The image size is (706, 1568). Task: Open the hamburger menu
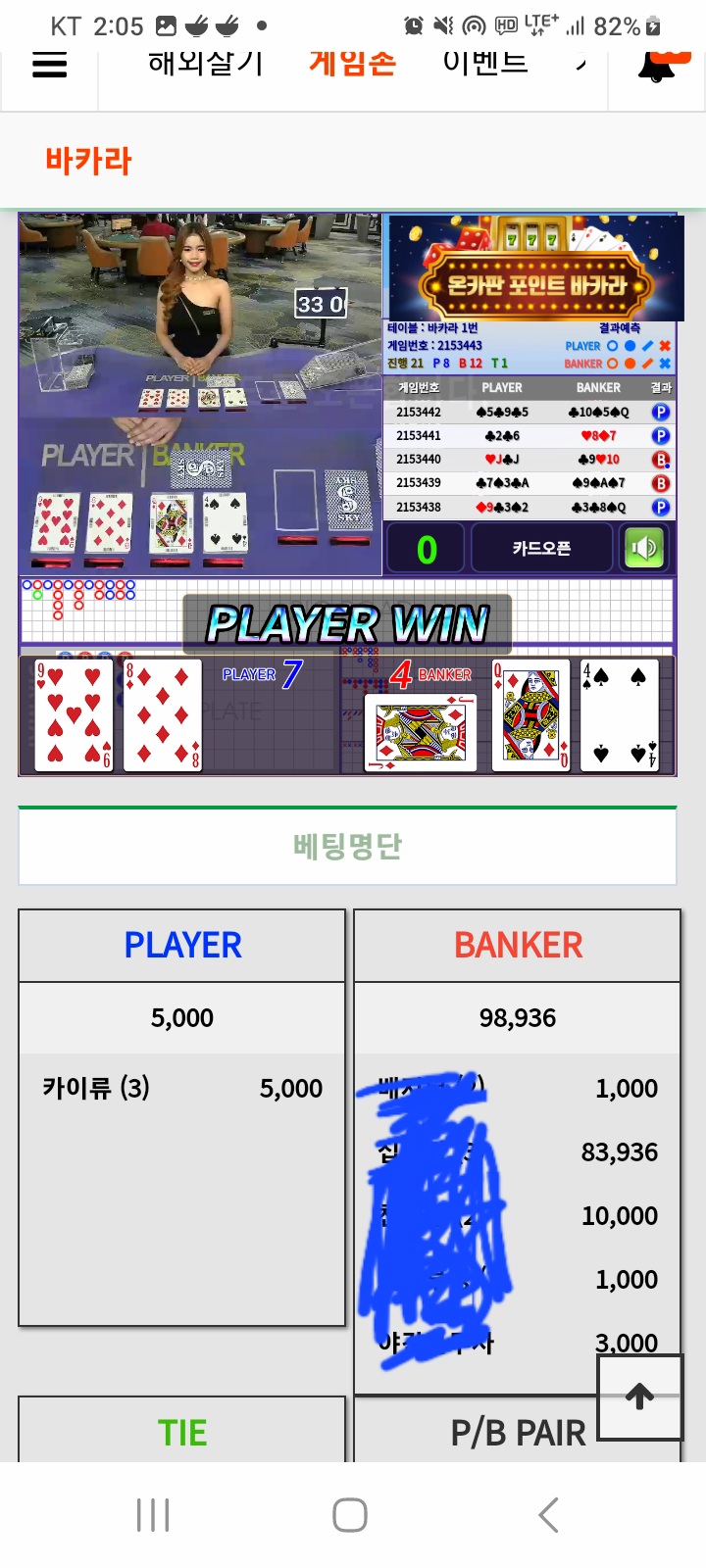(50, 66)
